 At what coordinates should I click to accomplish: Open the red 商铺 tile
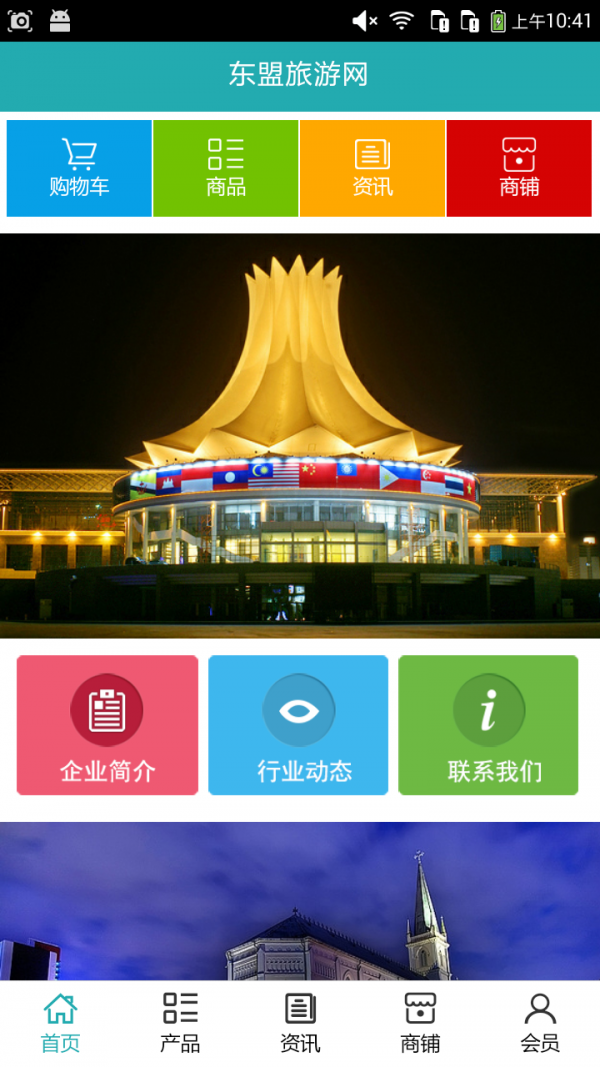click(519, 168)
